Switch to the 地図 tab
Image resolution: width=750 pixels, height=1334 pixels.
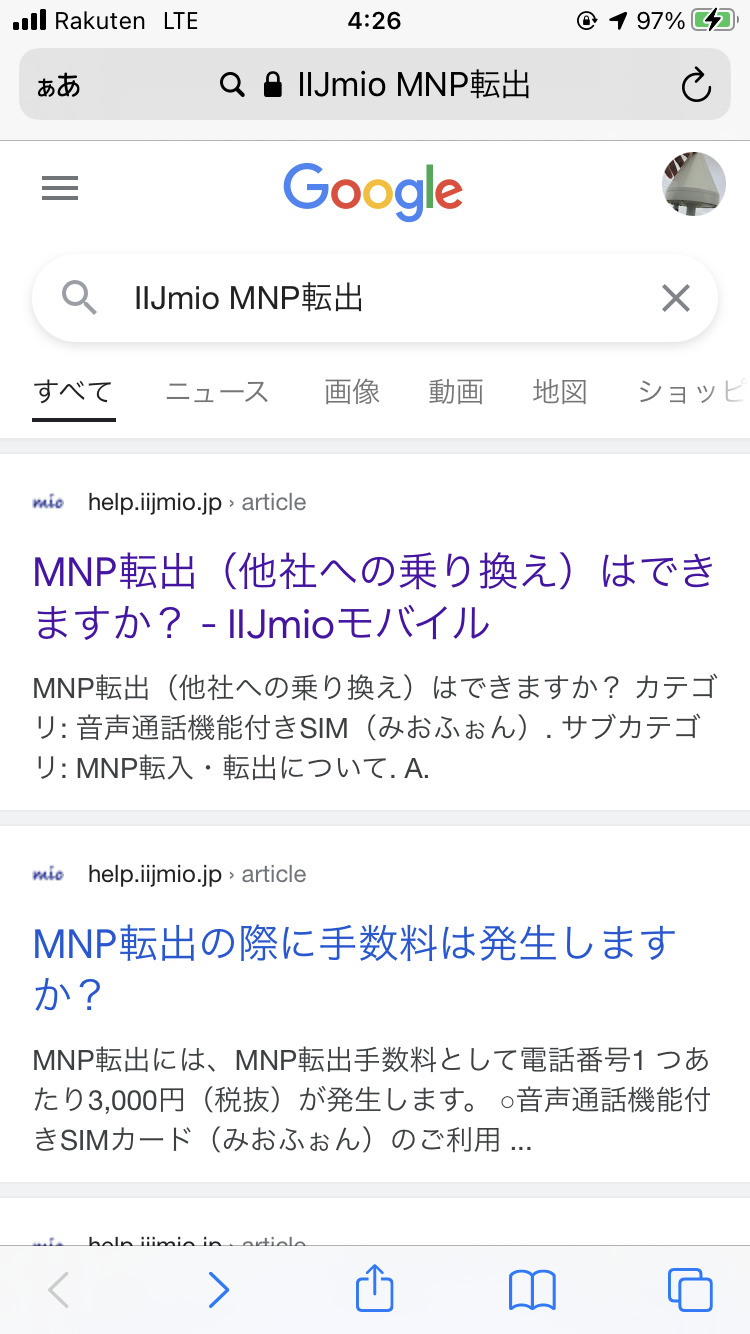tap(559, 392)
